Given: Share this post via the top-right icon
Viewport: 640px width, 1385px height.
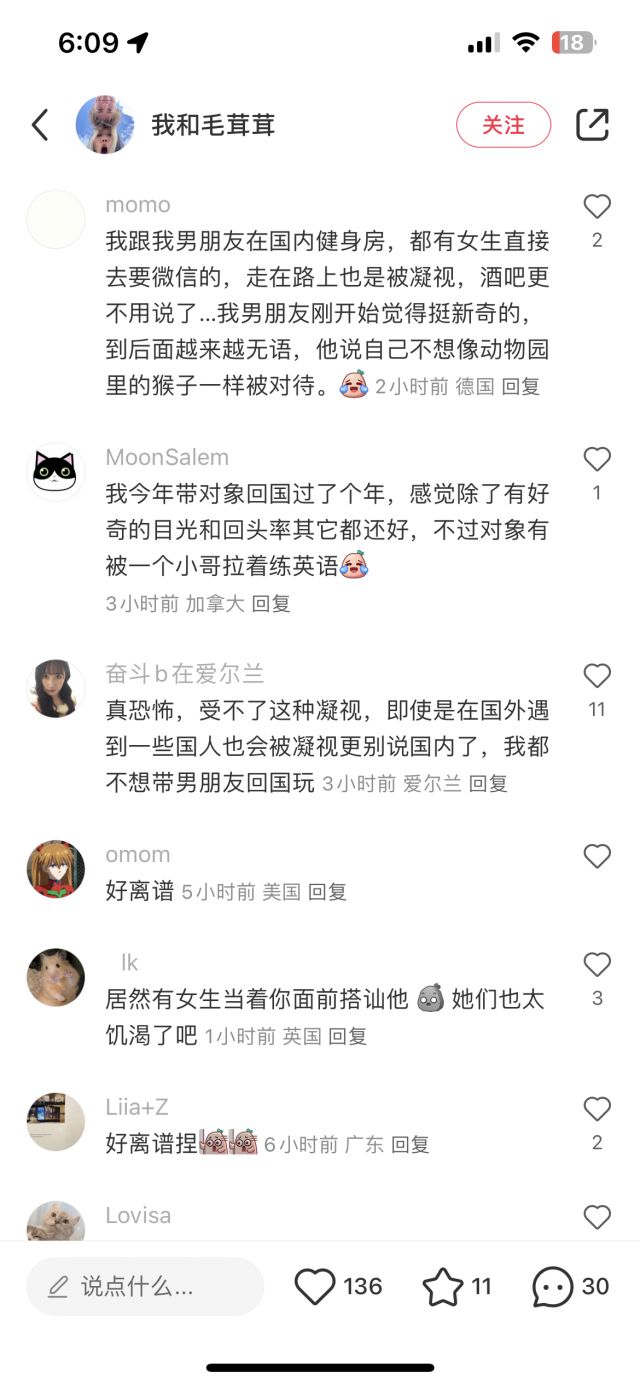Looking at the screenshot, I should [x=592, y=124].
